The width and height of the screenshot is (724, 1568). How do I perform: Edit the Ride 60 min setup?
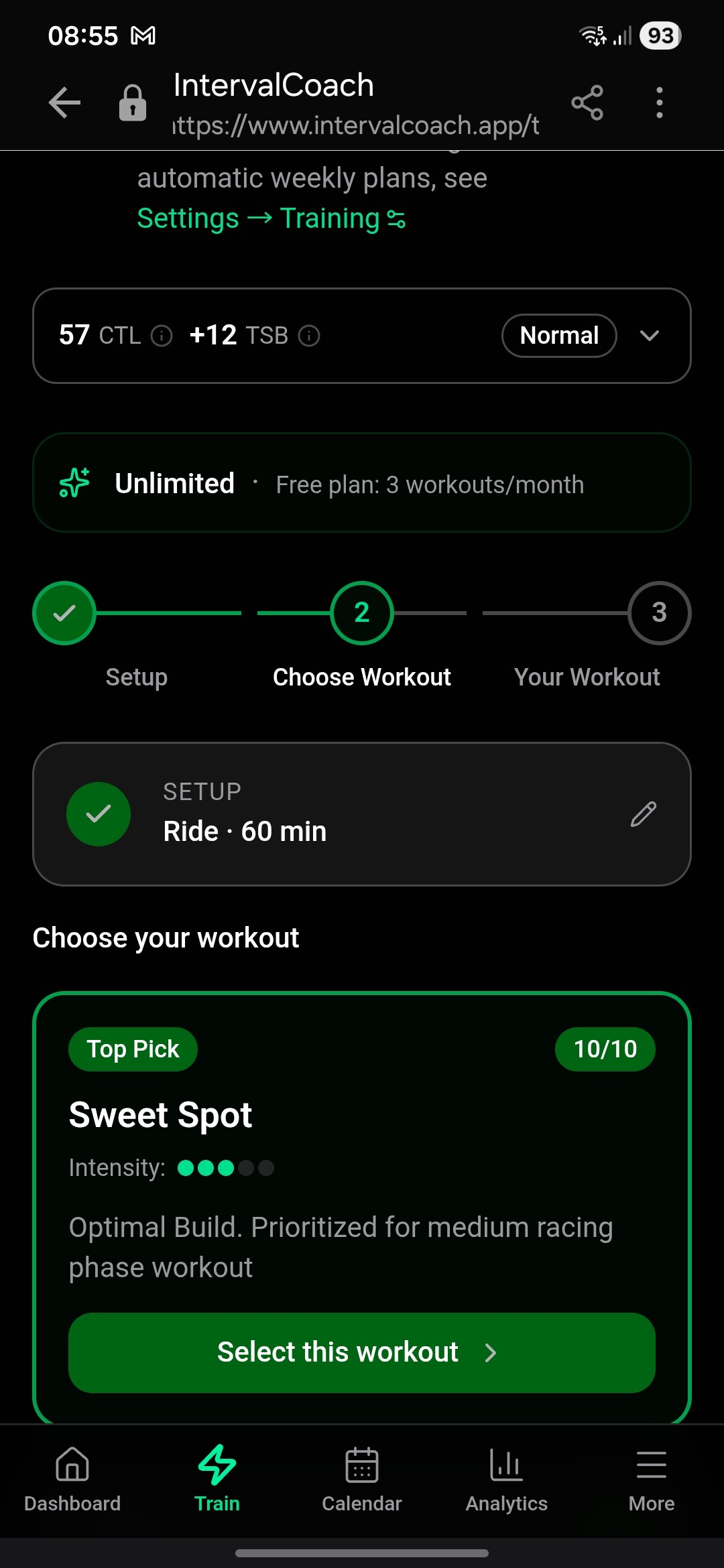643,814
